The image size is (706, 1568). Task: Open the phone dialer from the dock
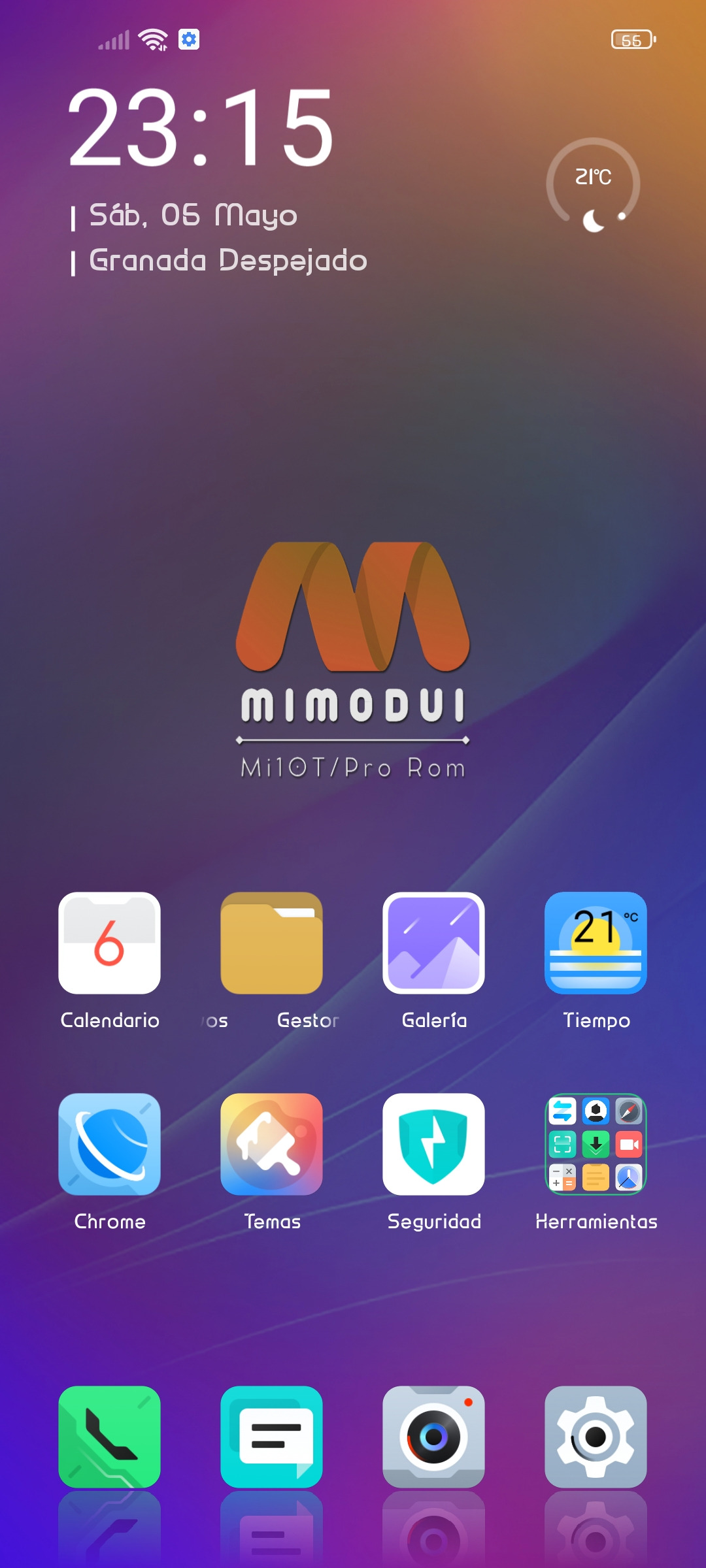[x=109, y=1437]
